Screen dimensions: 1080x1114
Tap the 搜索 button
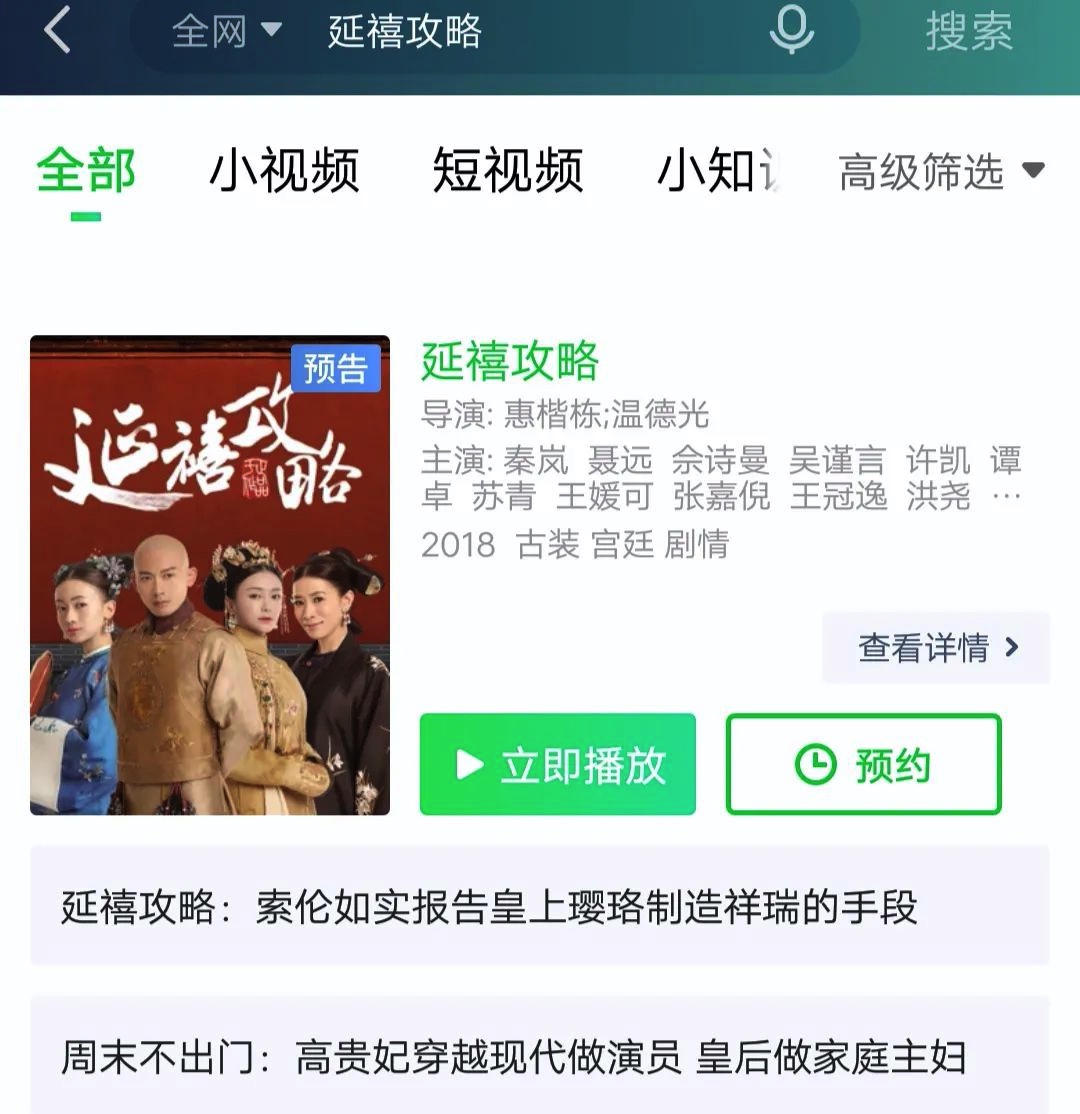coord(968,32)
